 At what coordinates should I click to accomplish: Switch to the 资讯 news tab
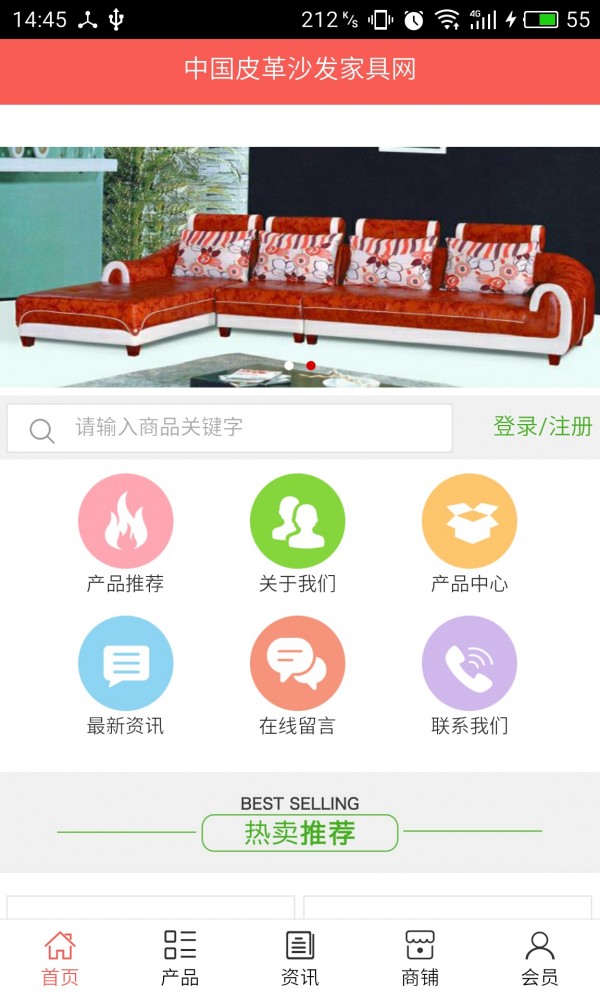300,958
